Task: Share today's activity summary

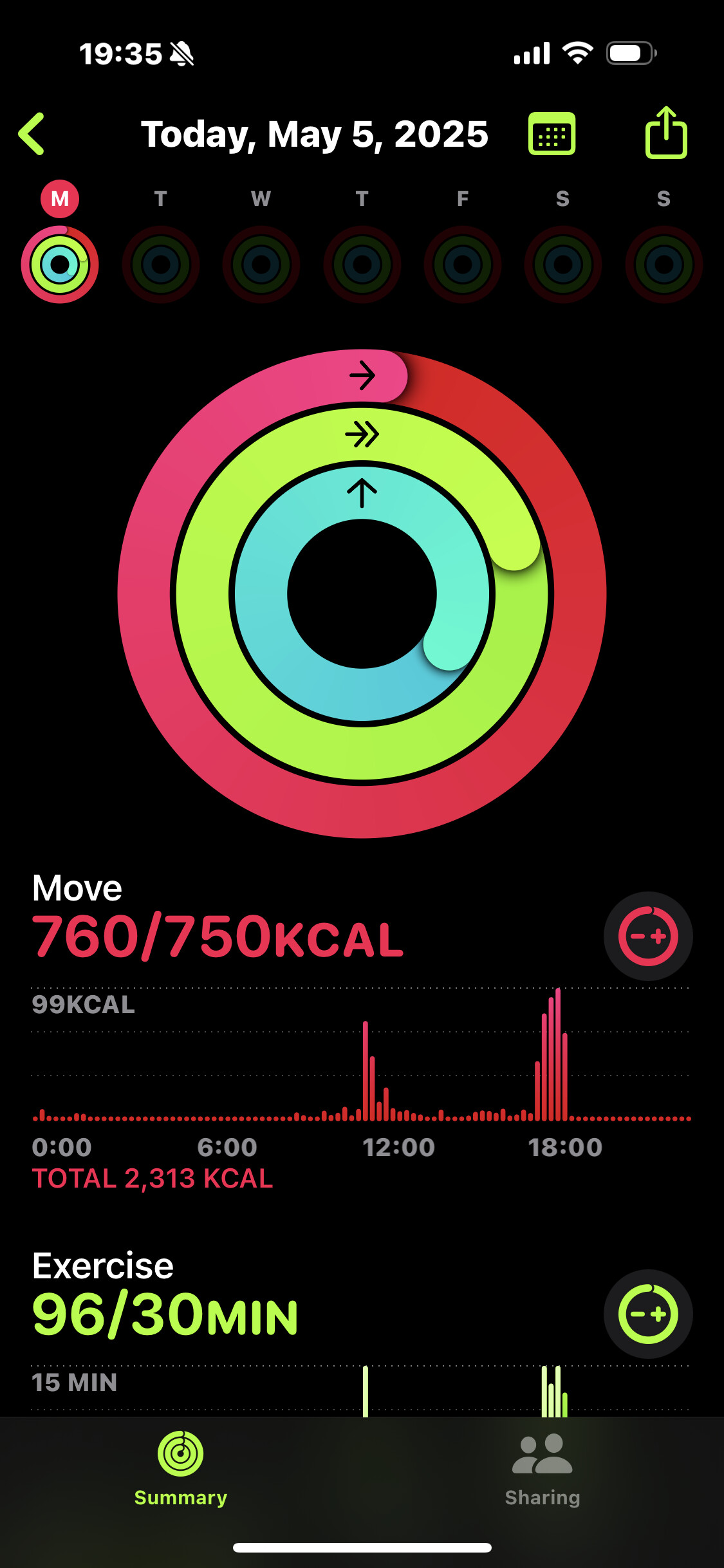Action: [x=666, y=133]
